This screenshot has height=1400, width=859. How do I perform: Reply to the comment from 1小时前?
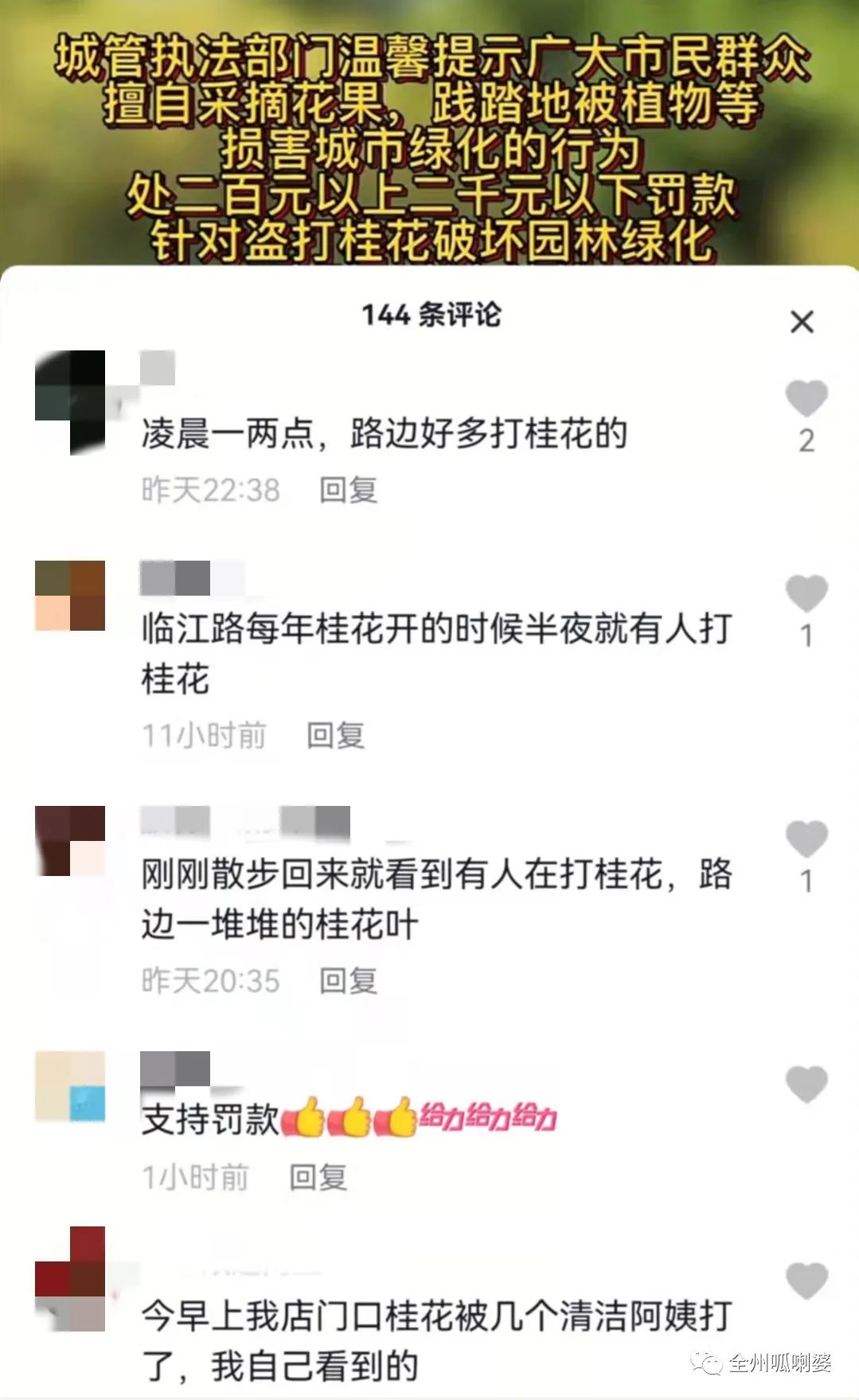click(318, 1176)
